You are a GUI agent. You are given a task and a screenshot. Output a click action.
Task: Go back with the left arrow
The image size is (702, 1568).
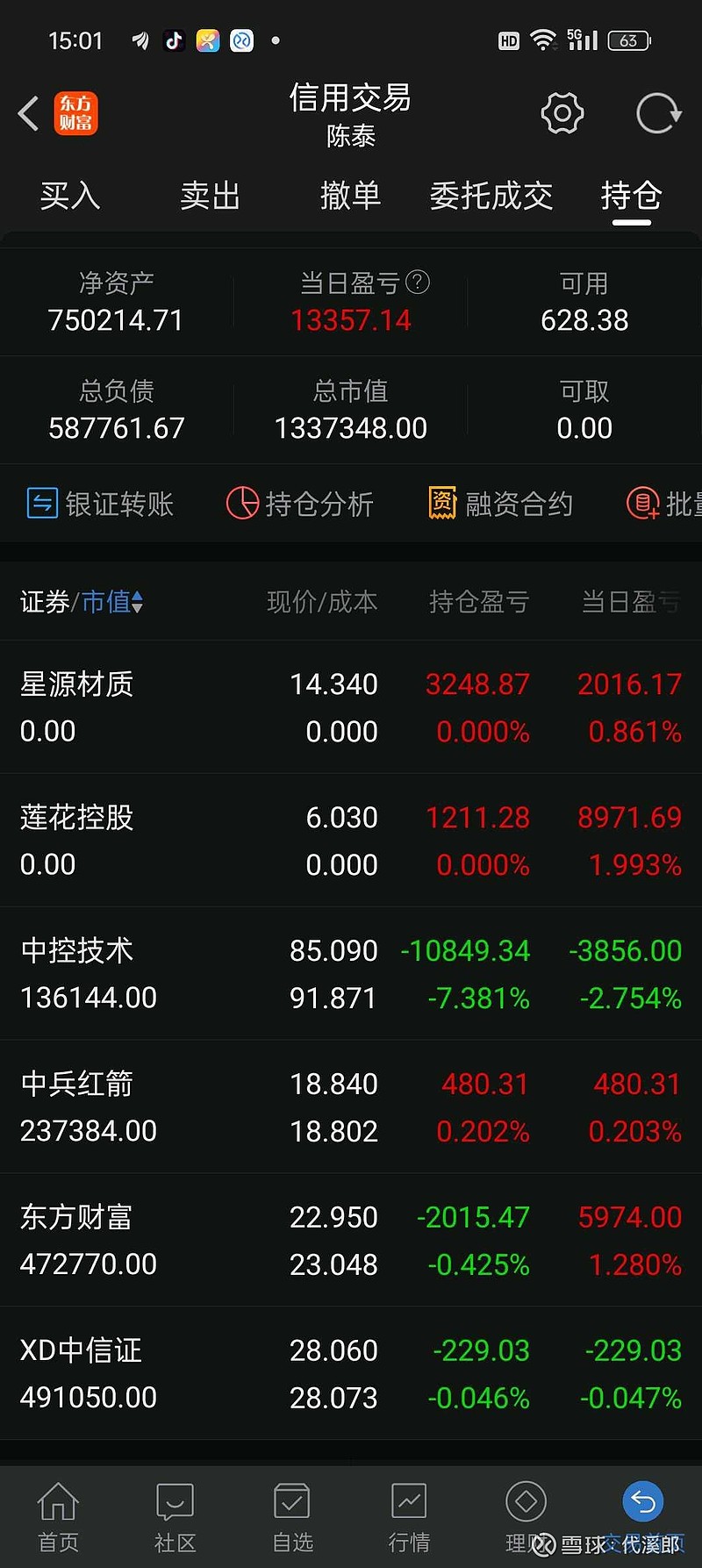tap(26, 113)
